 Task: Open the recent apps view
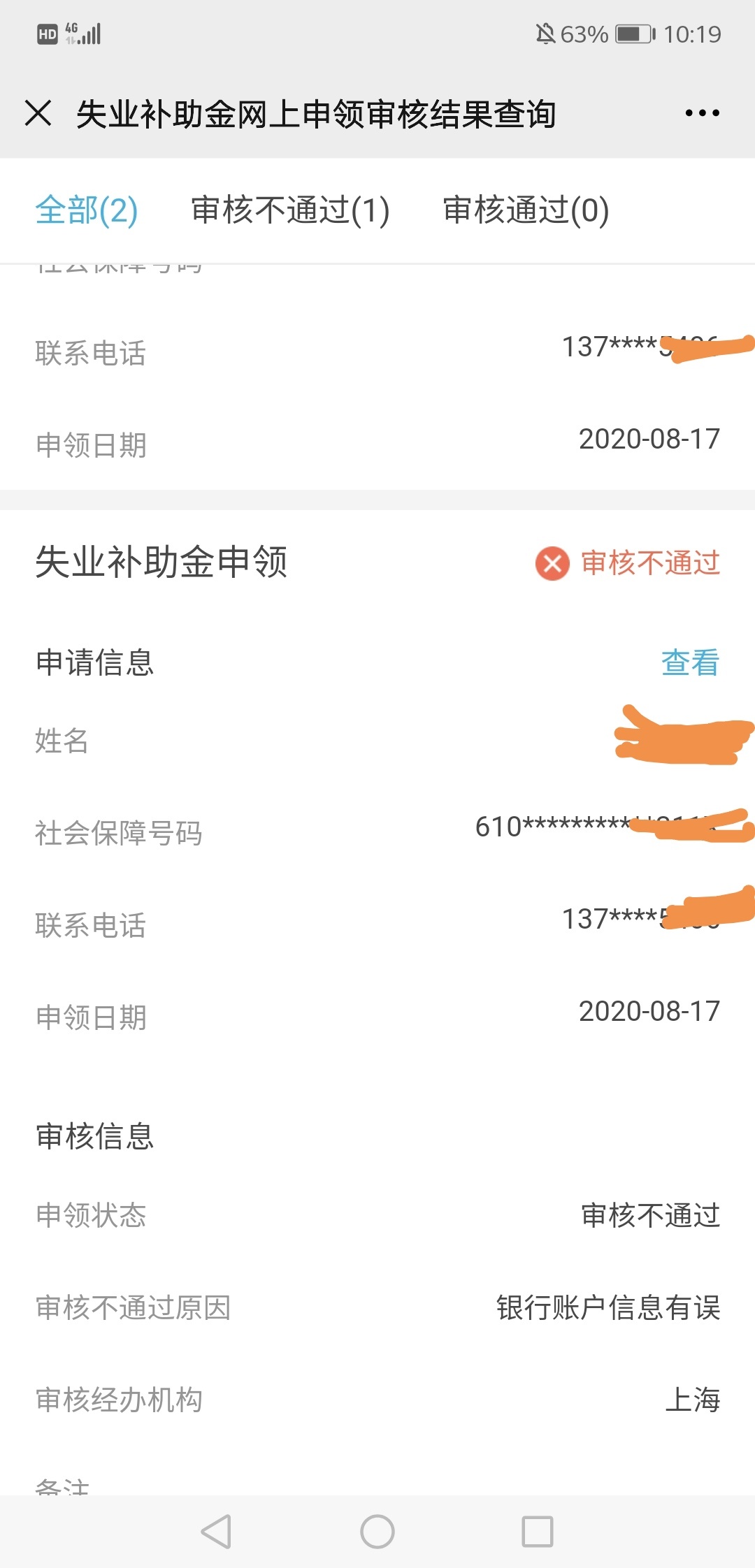(538, 1532)
